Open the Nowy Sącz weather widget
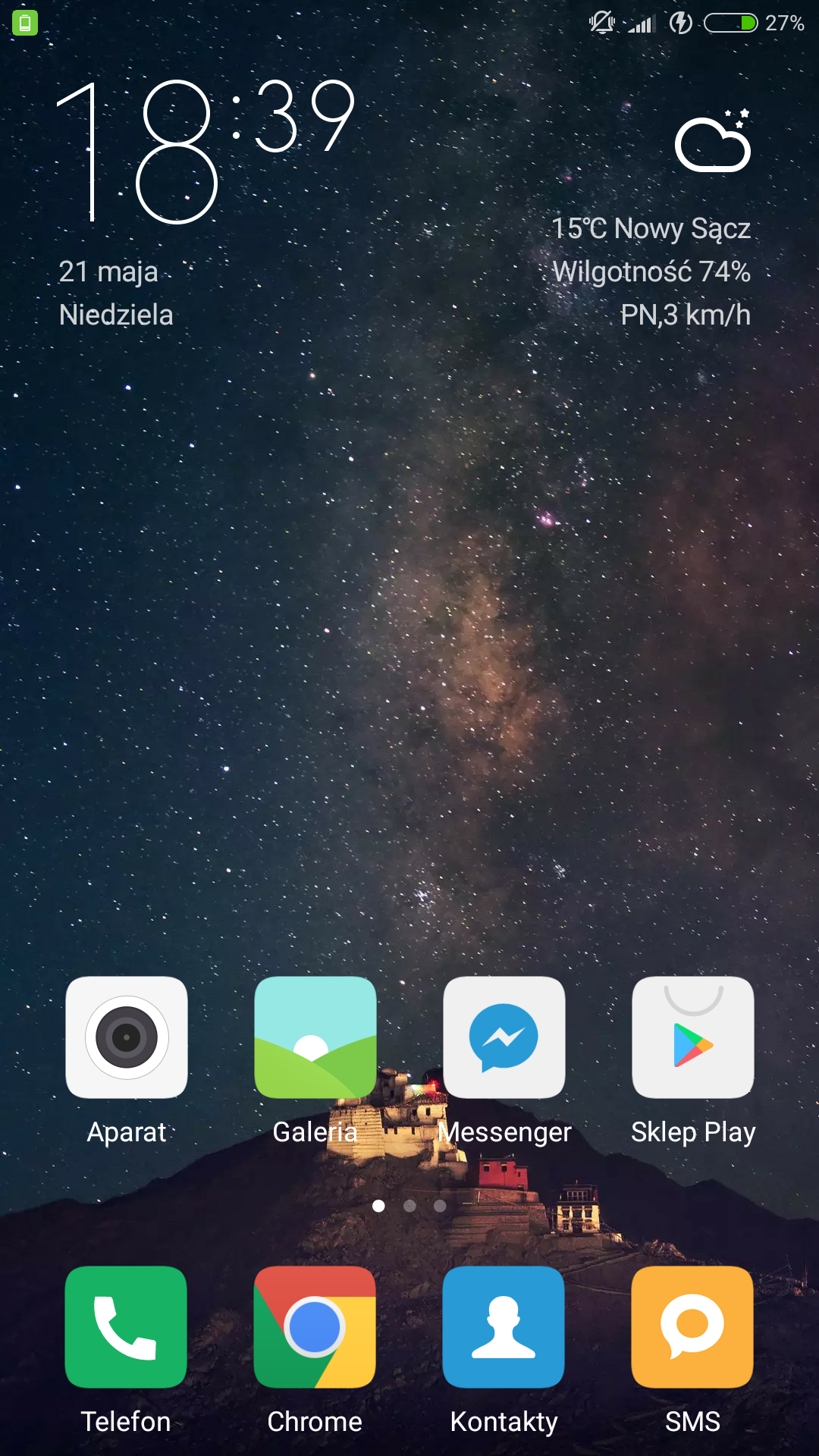This screenshot has width=819, height=1456. (667, 227)
